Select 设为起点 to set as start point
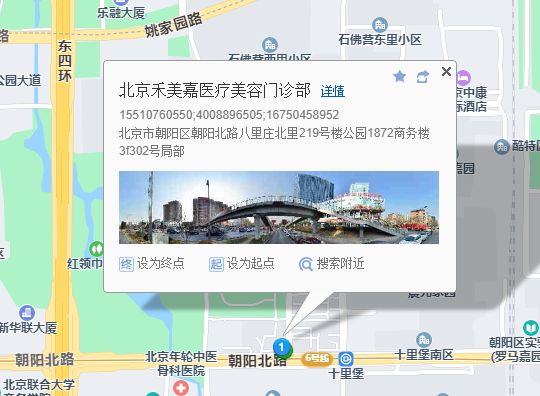The width and height of the screenshot is (540, 396). pyautogui.click(x=242, y=264)
